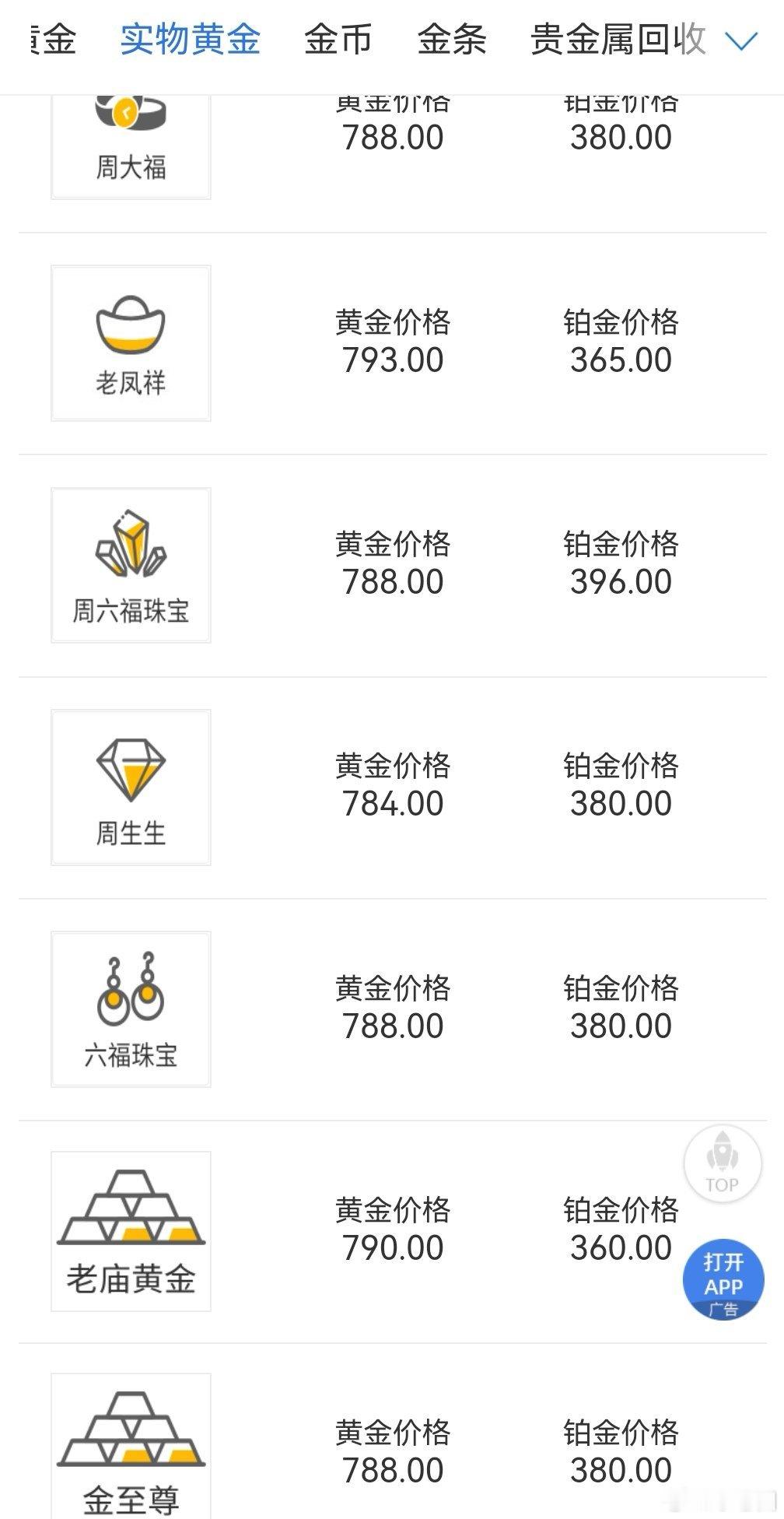Open 周大福 gold price details
Screen dimensions: 784x1519
click(x=131, y=146)
